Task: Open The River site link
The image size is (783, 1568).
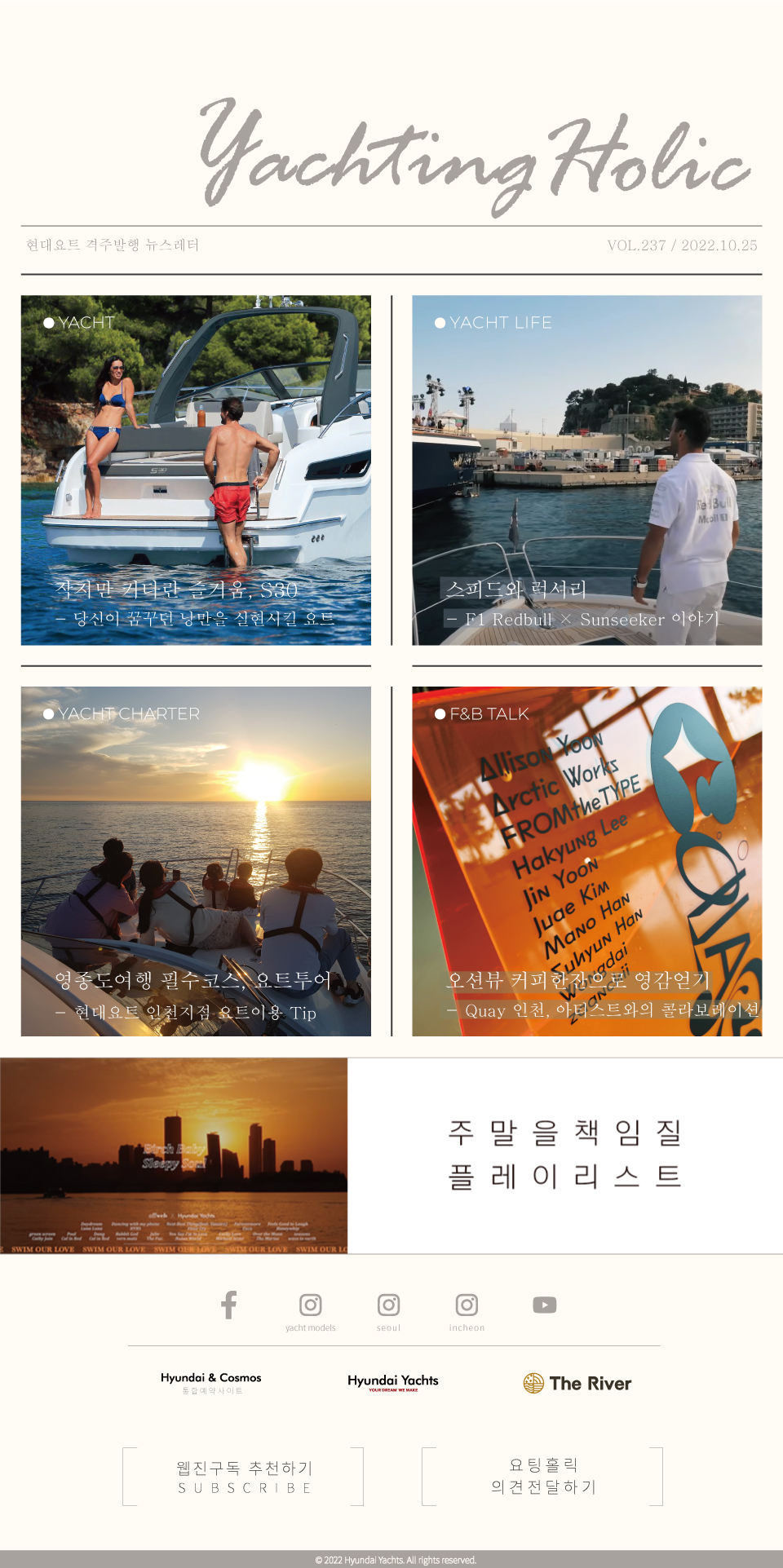Action: click(577, 1383)
